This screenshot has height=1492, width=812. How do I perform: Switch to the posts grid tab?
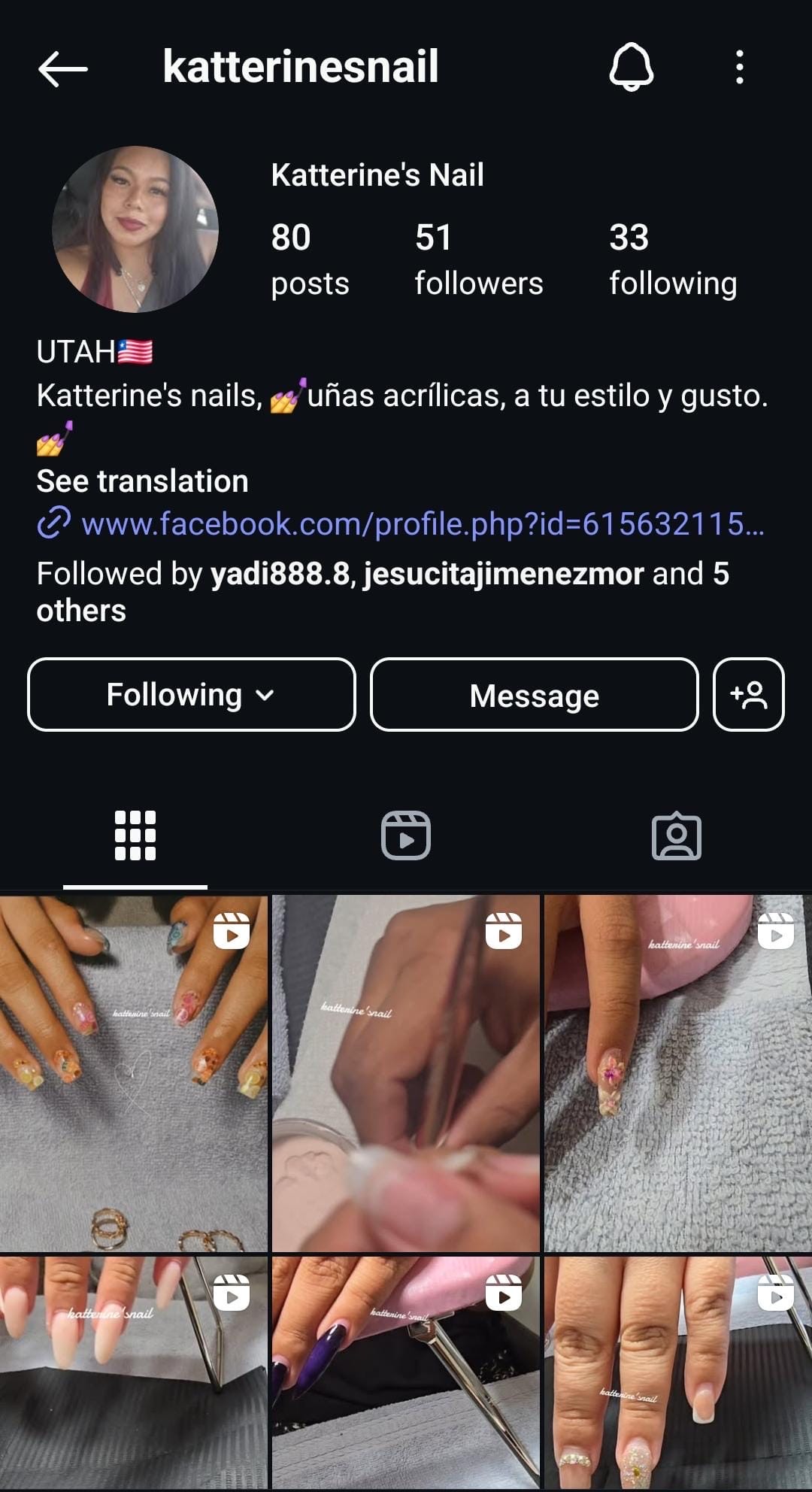pyautogui.click(x=135, y=835)
